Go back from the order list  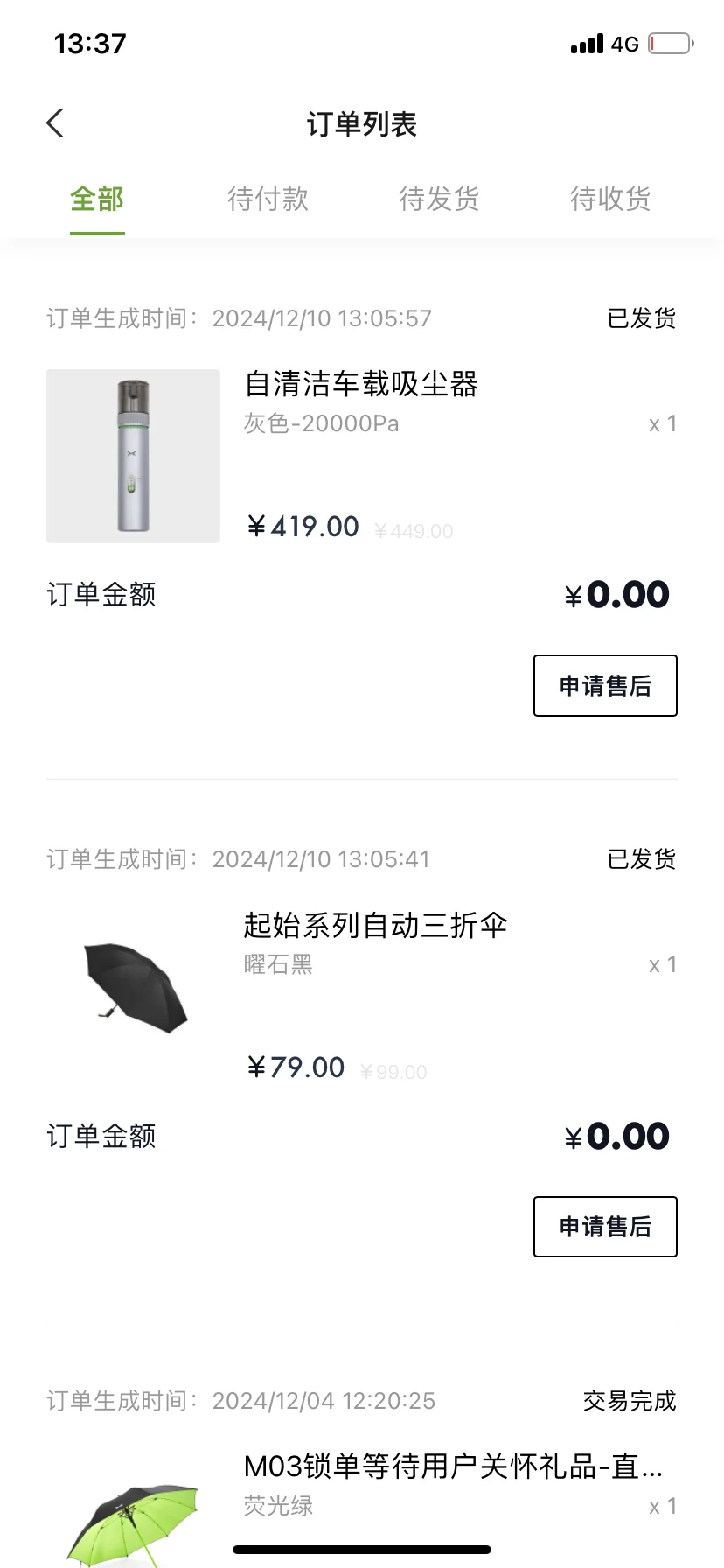(x=55, y=123)
